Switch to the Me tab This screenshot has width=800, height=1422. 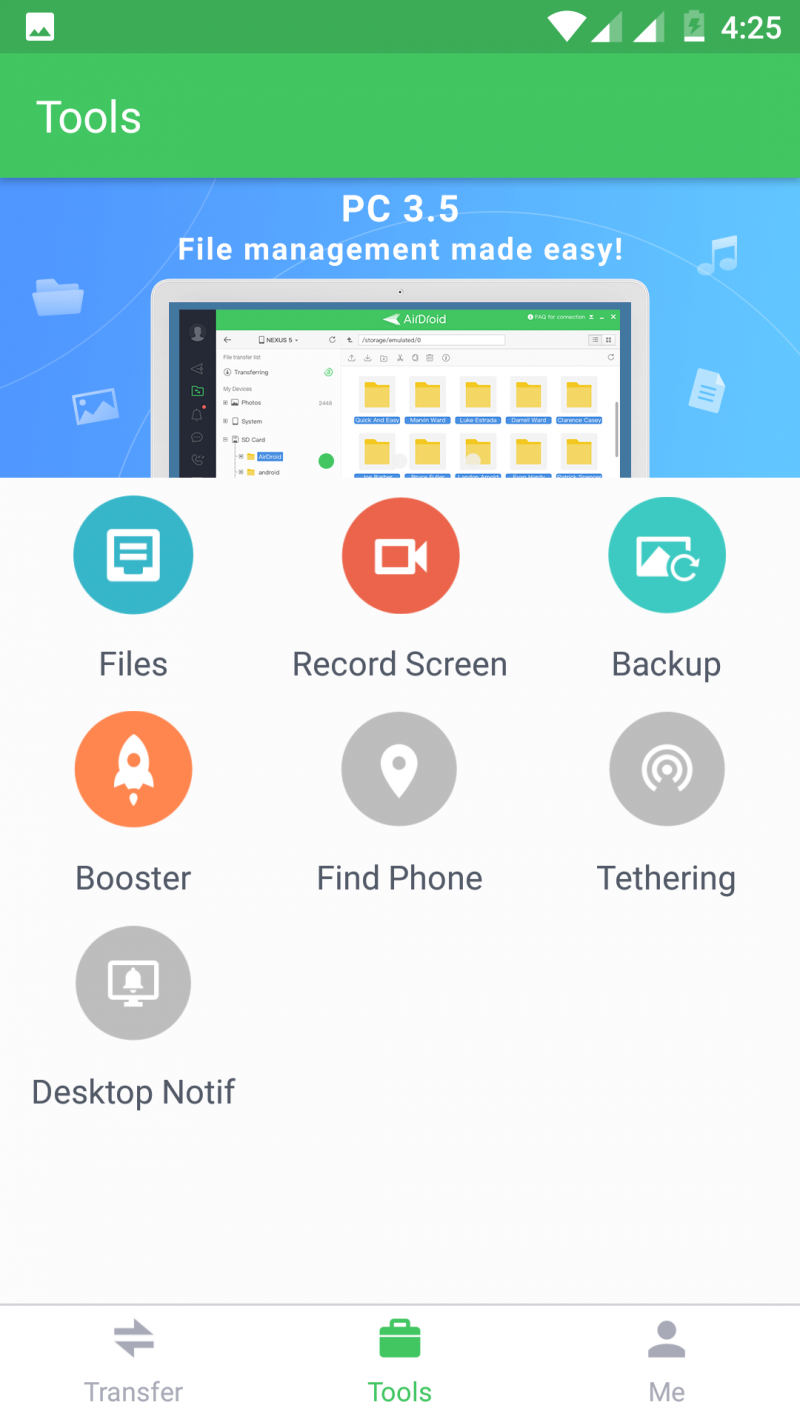pos(666,1362)
